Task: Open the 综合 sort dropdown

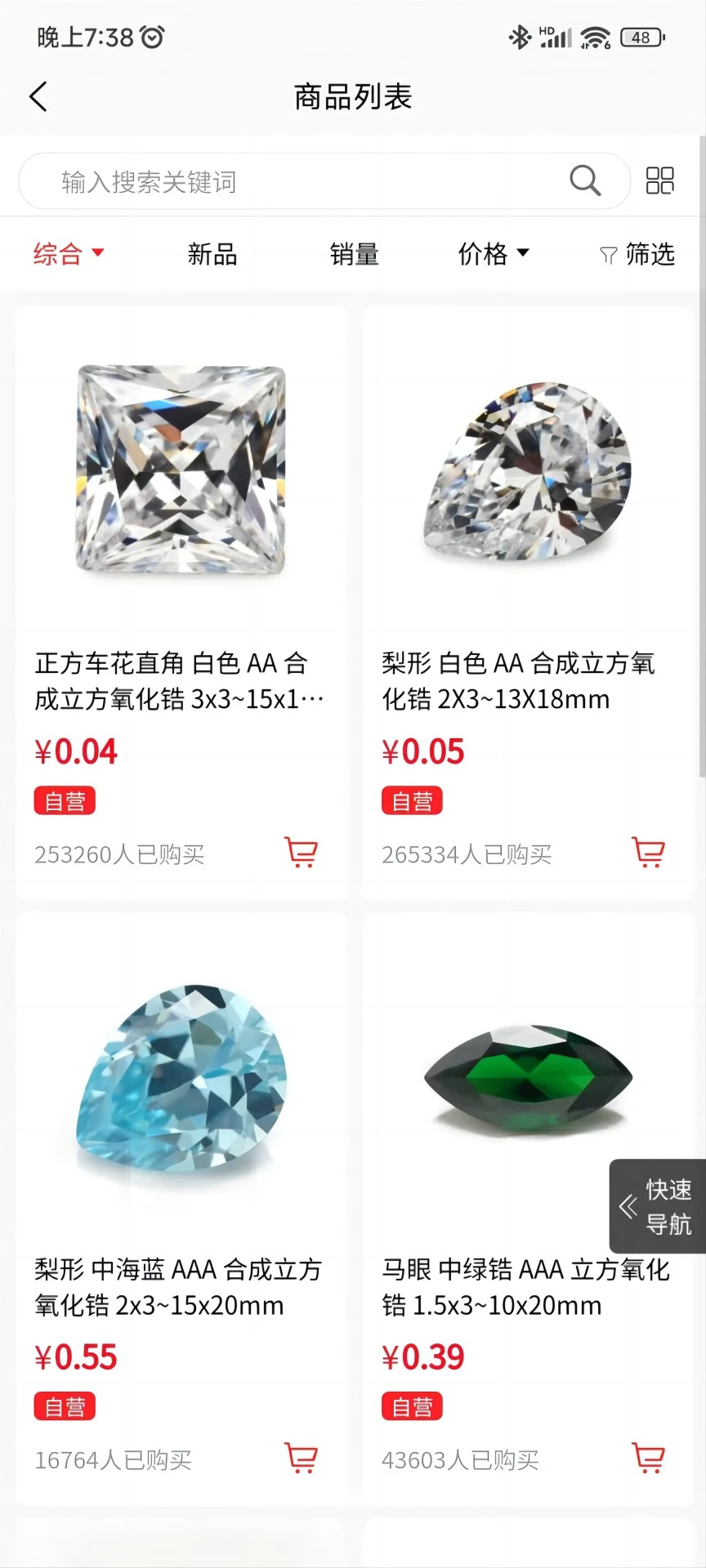Action: click(69, 254)
